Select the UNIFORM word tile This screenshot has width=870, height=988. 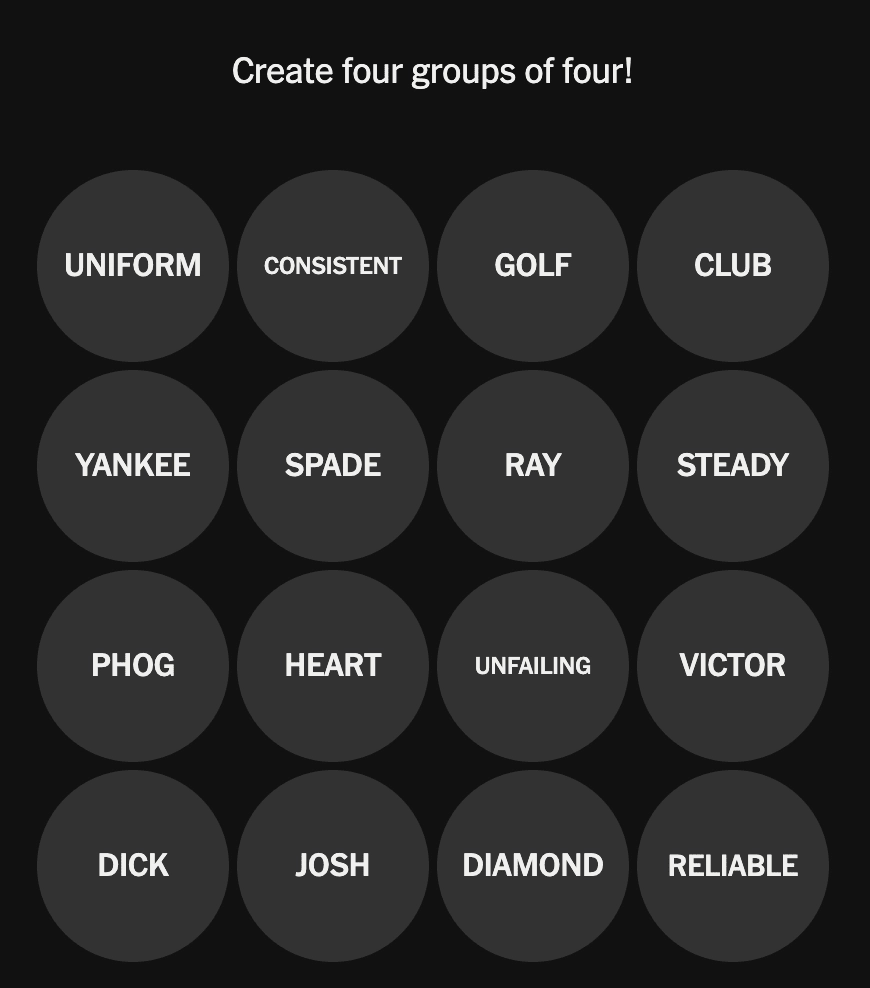133,266
